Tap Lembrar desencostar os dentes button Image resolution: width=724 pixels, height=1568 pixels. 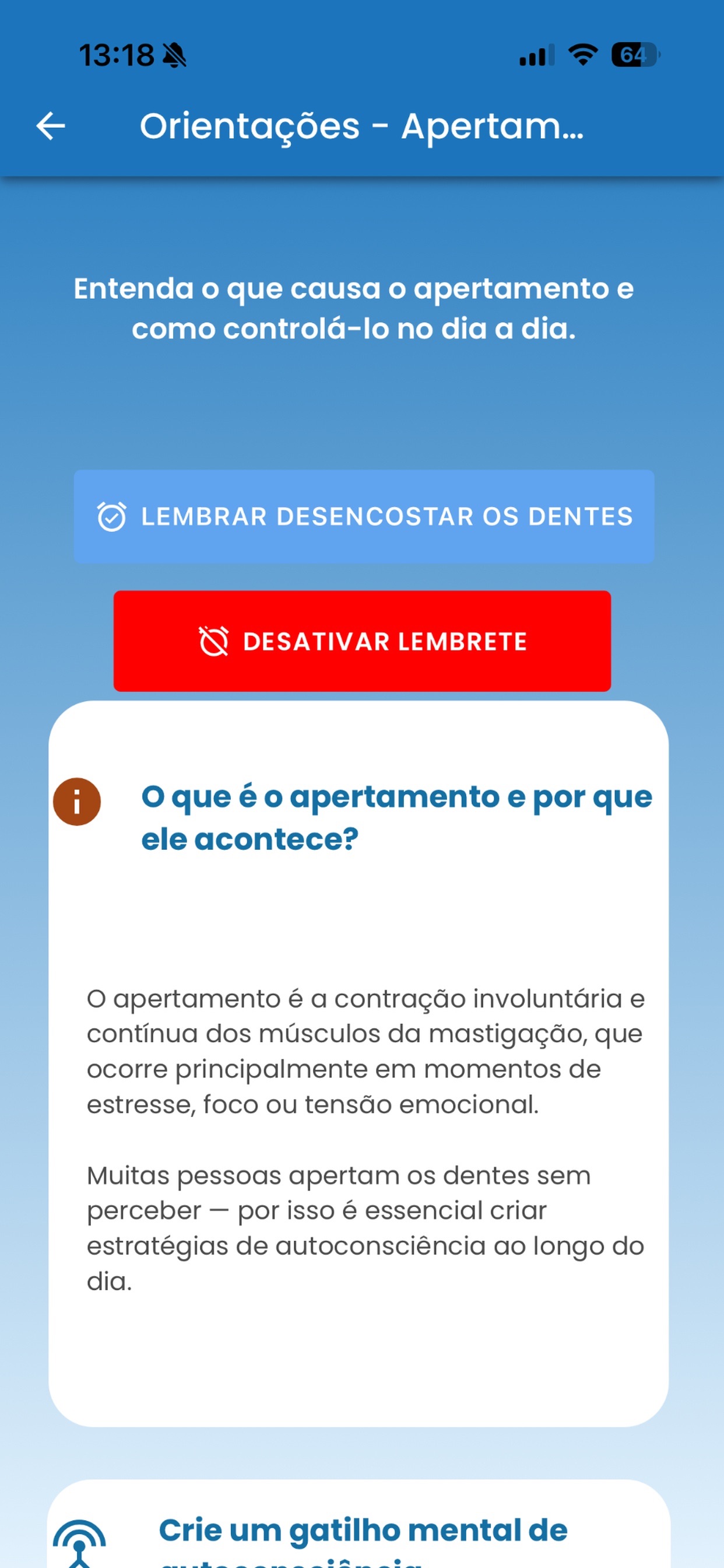364,516
